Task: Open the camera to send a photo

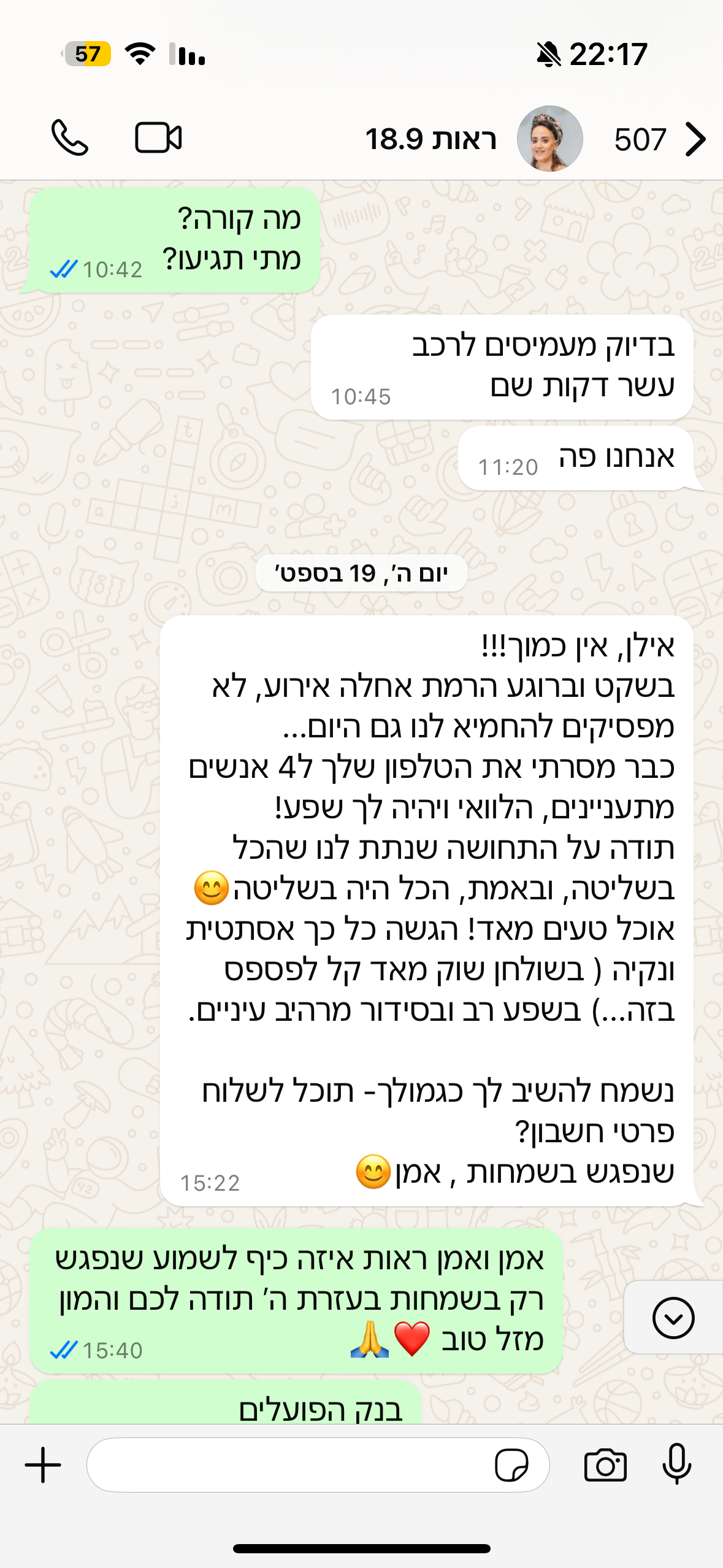Action: 605,1465
